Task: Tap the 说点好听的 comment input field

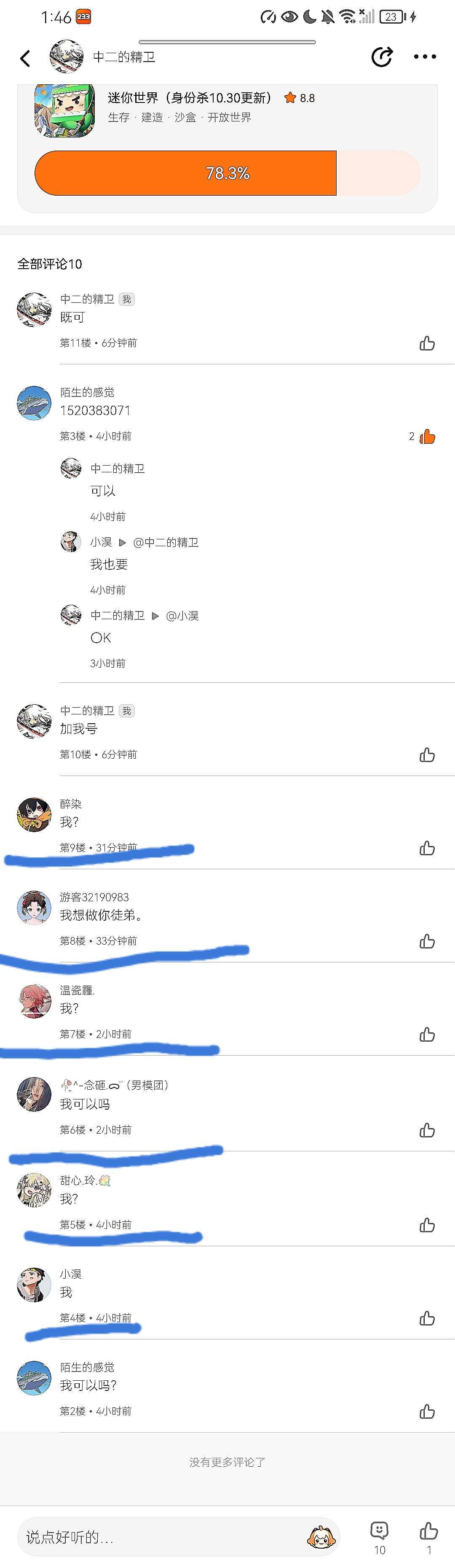Action: 158,1537
